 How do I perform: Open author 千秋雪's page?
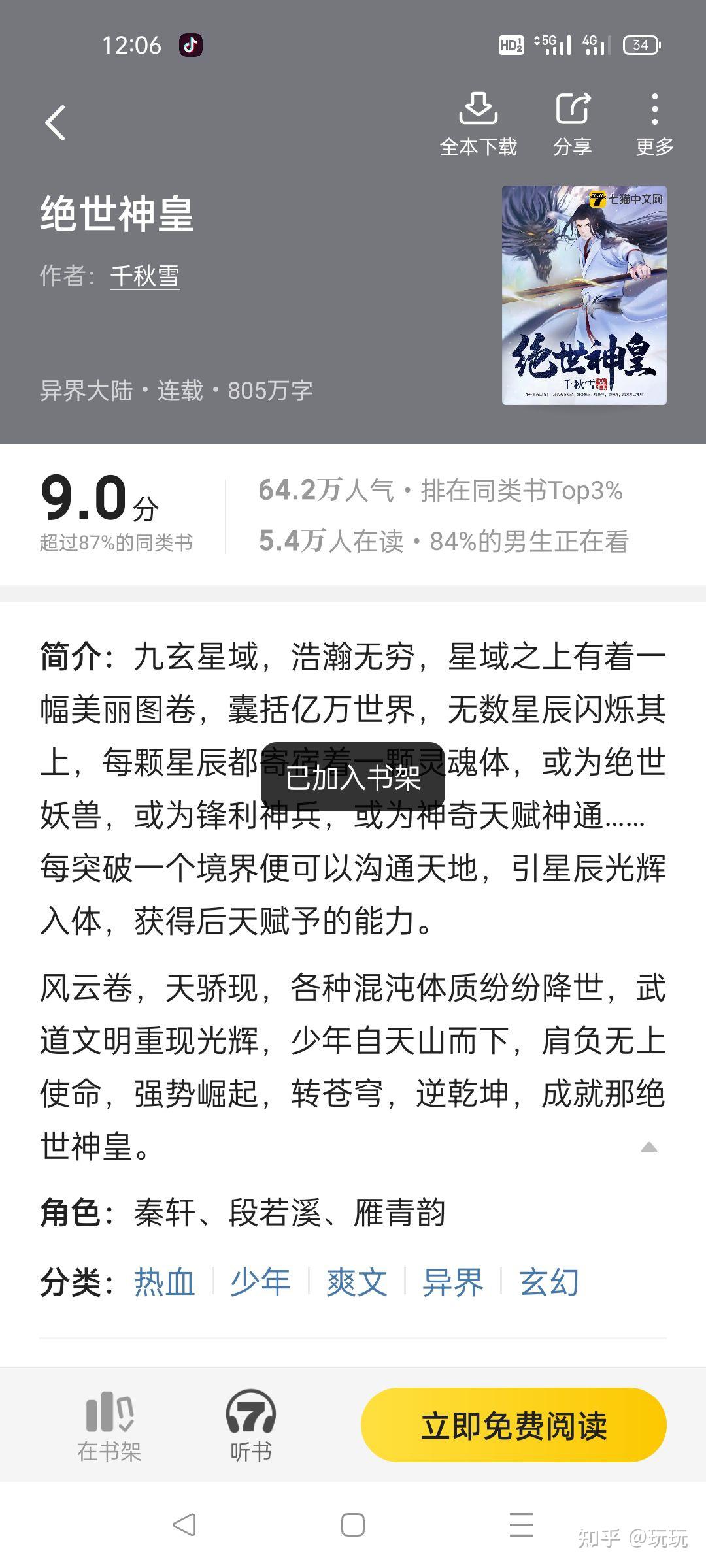click(x=144, y=275)
